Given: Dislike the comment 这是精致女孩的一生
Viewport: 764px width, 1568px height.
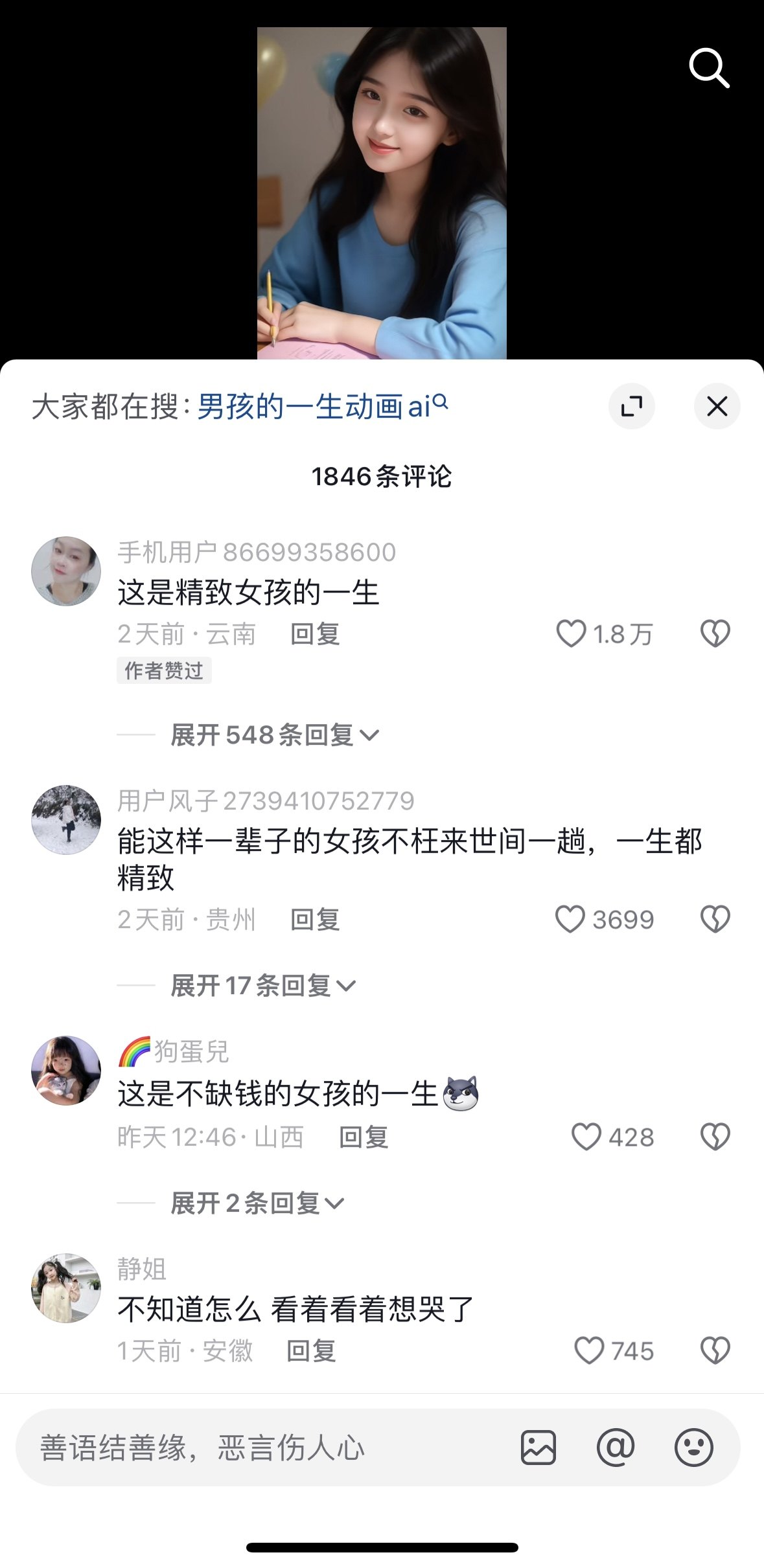Looking at the screenshot, I should 715,634.
